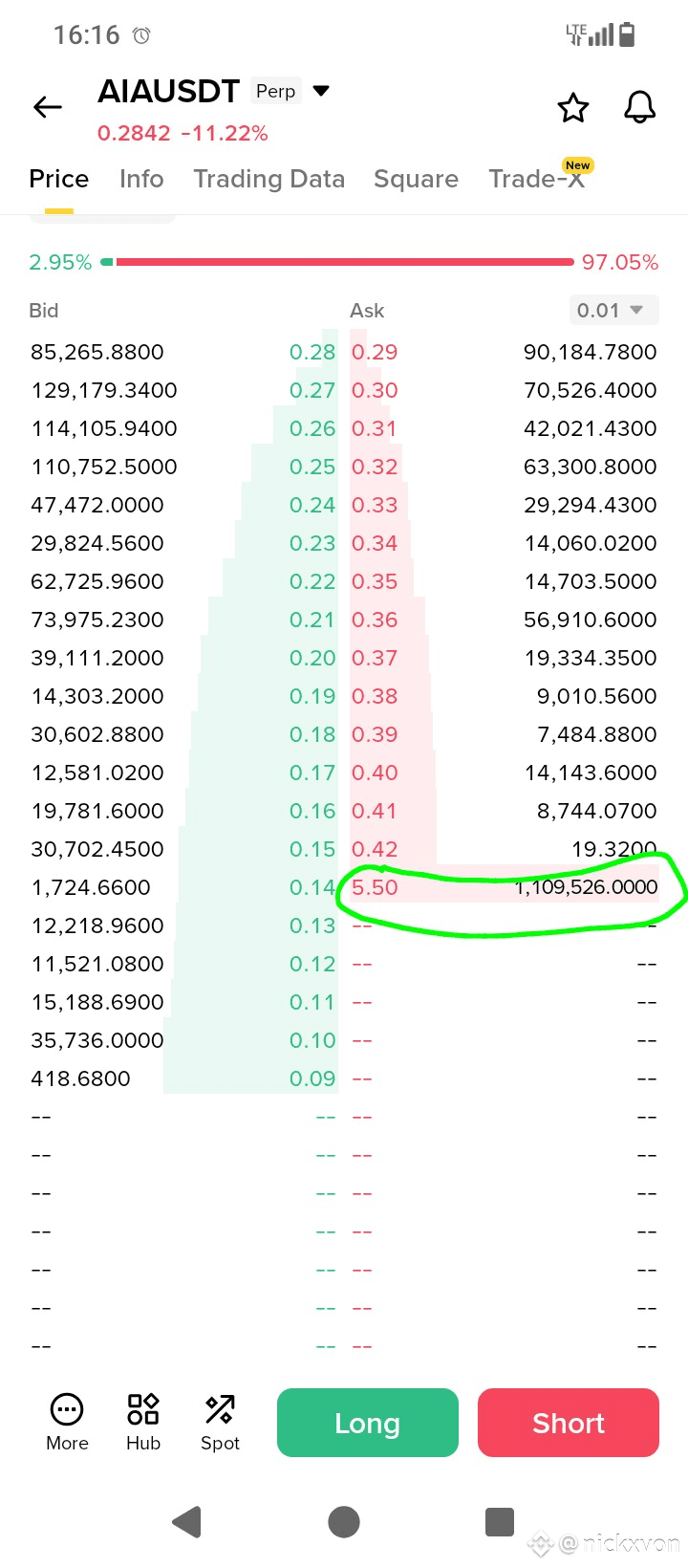Switch to the Info tab
Image resolution: width=688 pixels, height=1568 pixels.
141,179
